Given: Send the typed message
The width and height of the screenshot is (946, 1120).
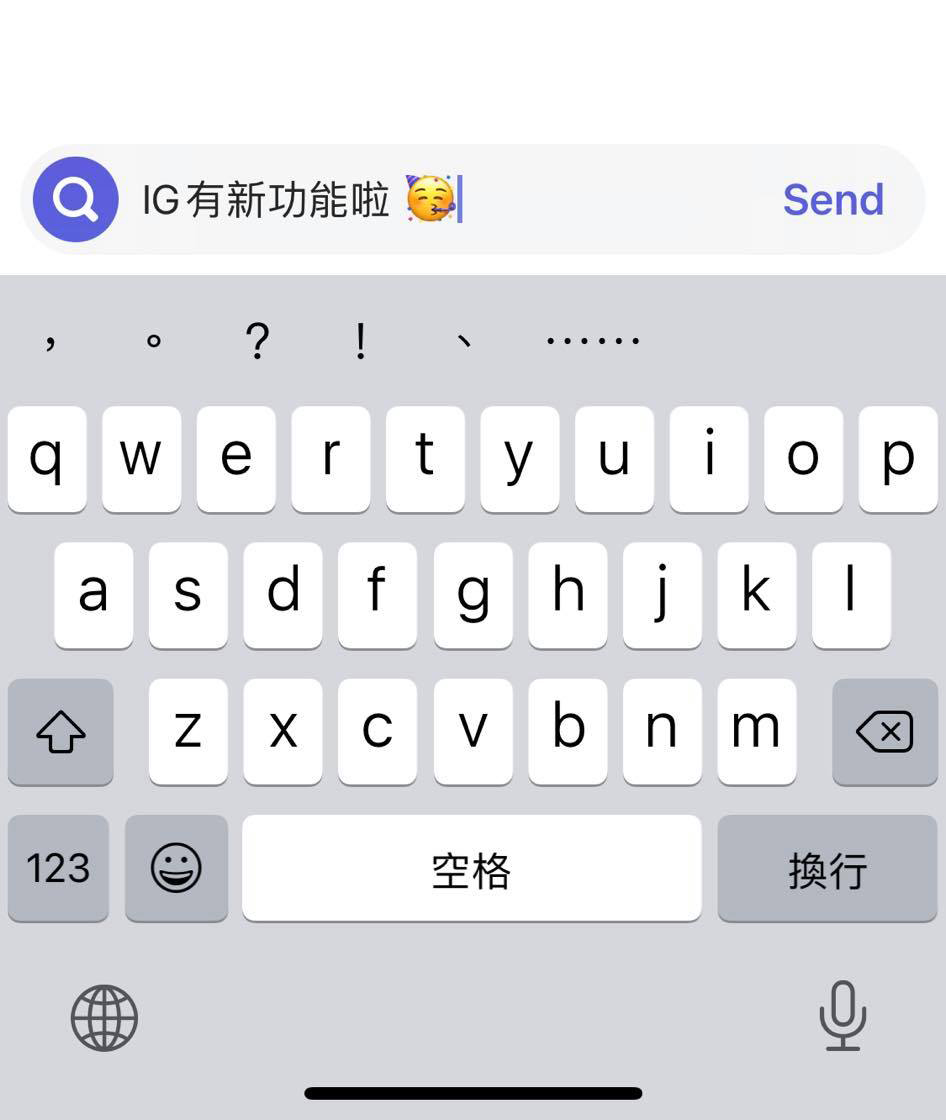Looking at the screenshot, I should [x=832, y=200].
